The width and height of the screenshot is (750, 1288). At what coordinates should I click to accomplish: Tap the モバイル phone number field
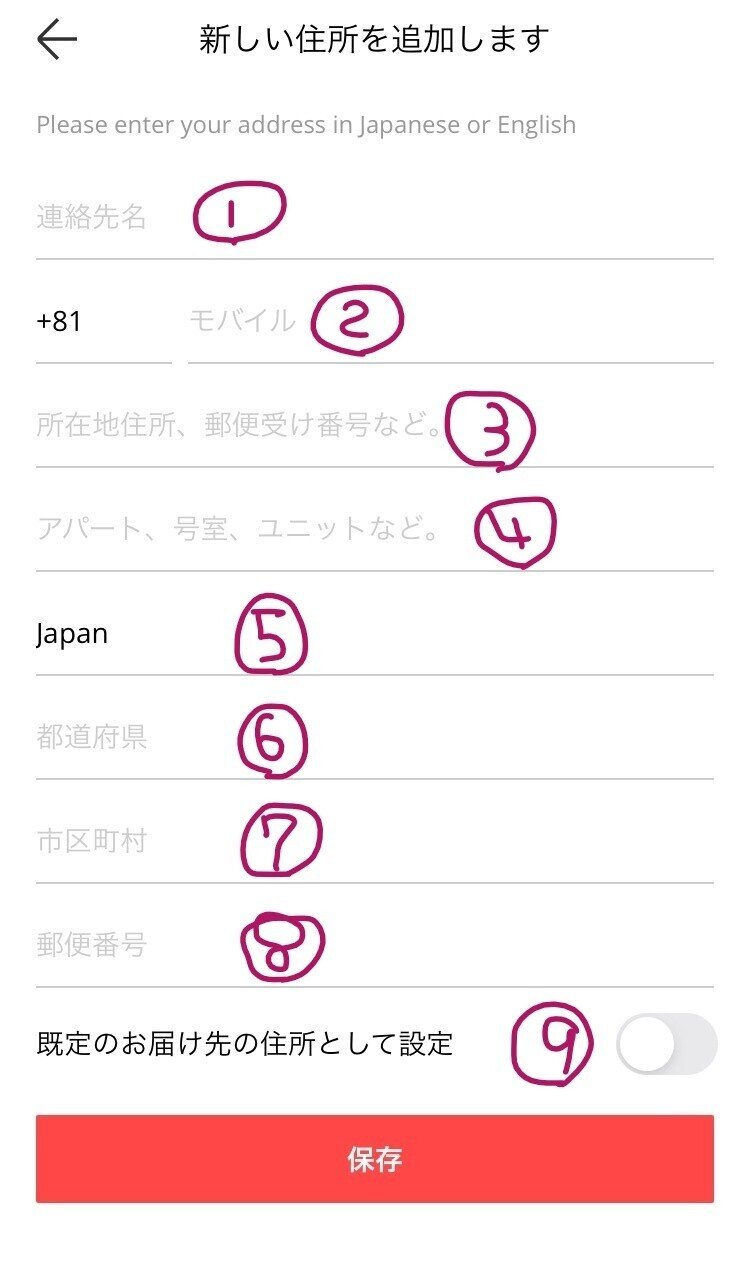pyautogui.click(x=451, y=321)
